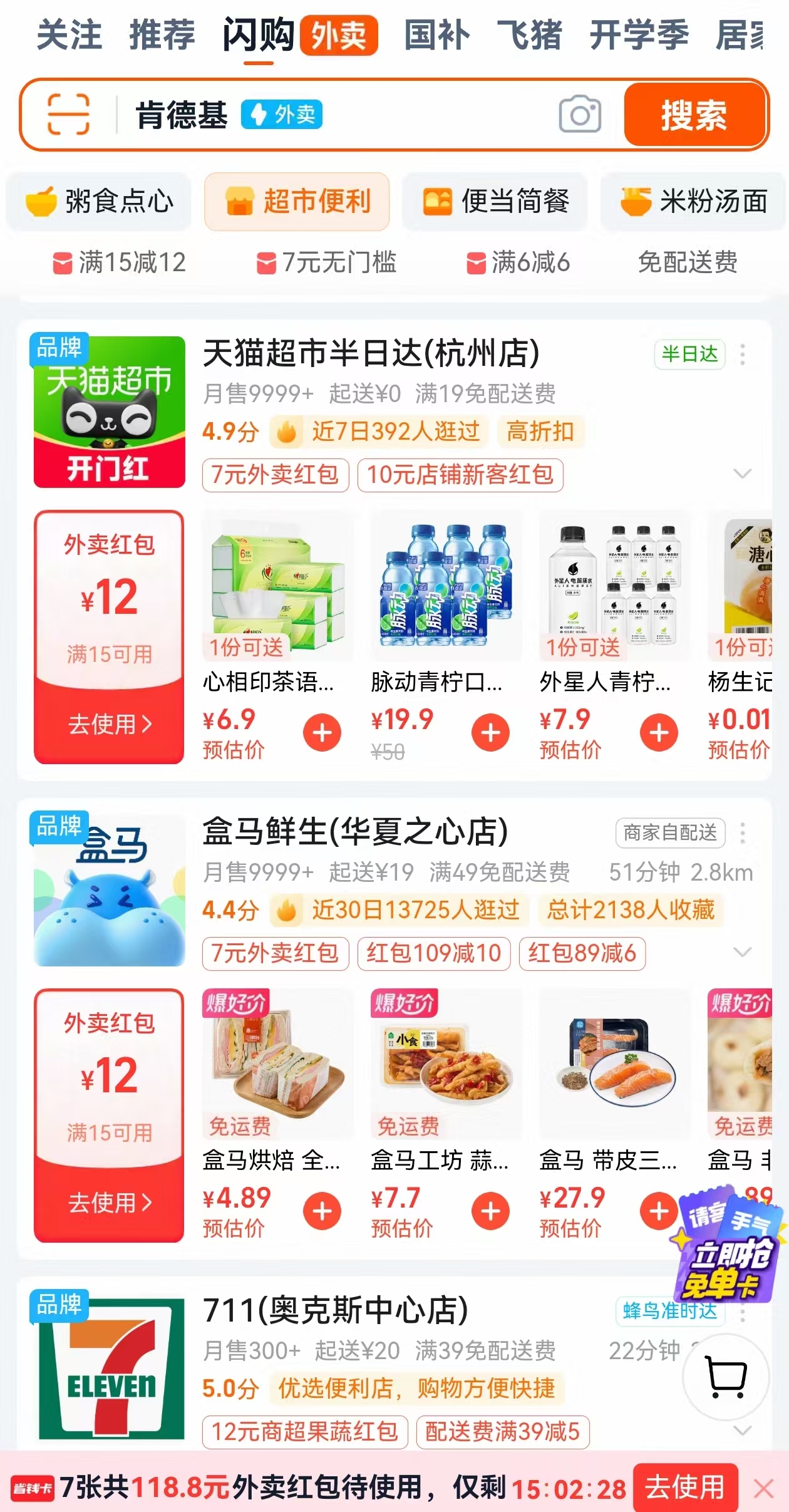Add 心相印茶语 tissue to cart
789x1512 pixels.
(x=322, y=732)
